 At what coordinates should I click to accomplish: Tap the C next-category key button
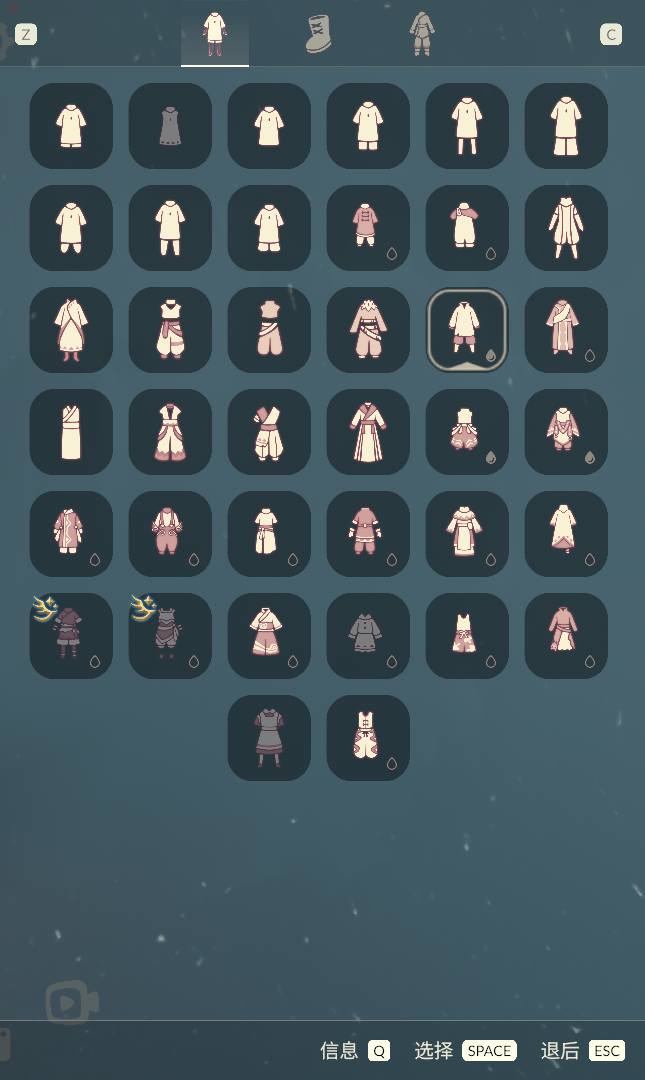coord(611,34)
